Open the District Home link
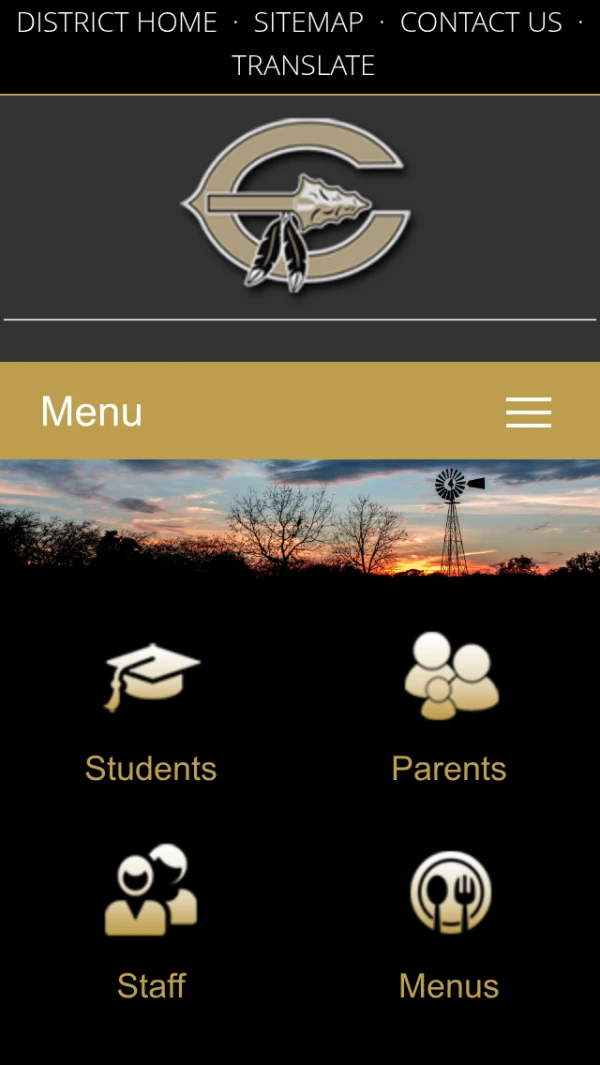Viewport: 600px width, 1065px height. pos(117,22)
